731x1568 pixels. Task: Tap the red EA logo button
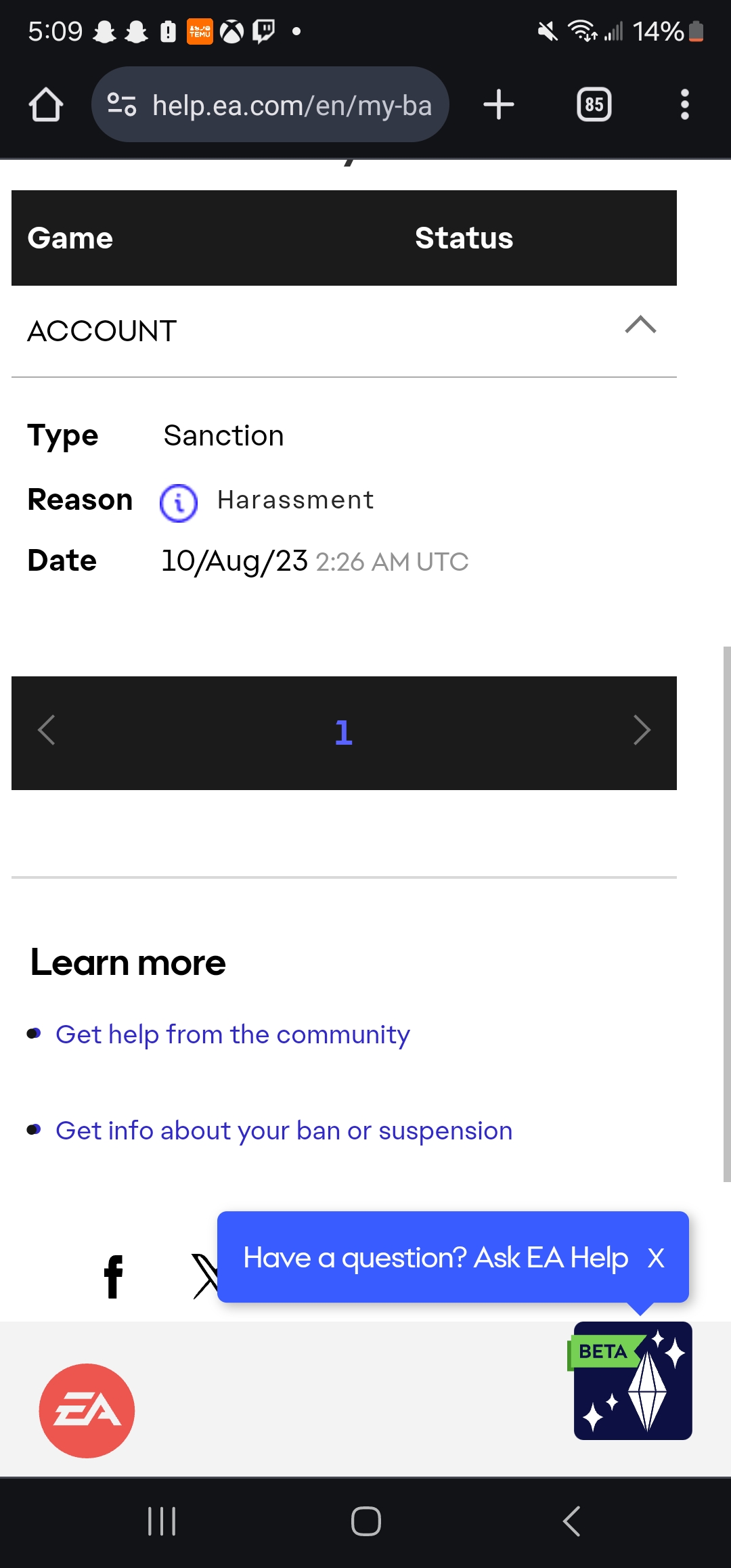(87, 1411)
